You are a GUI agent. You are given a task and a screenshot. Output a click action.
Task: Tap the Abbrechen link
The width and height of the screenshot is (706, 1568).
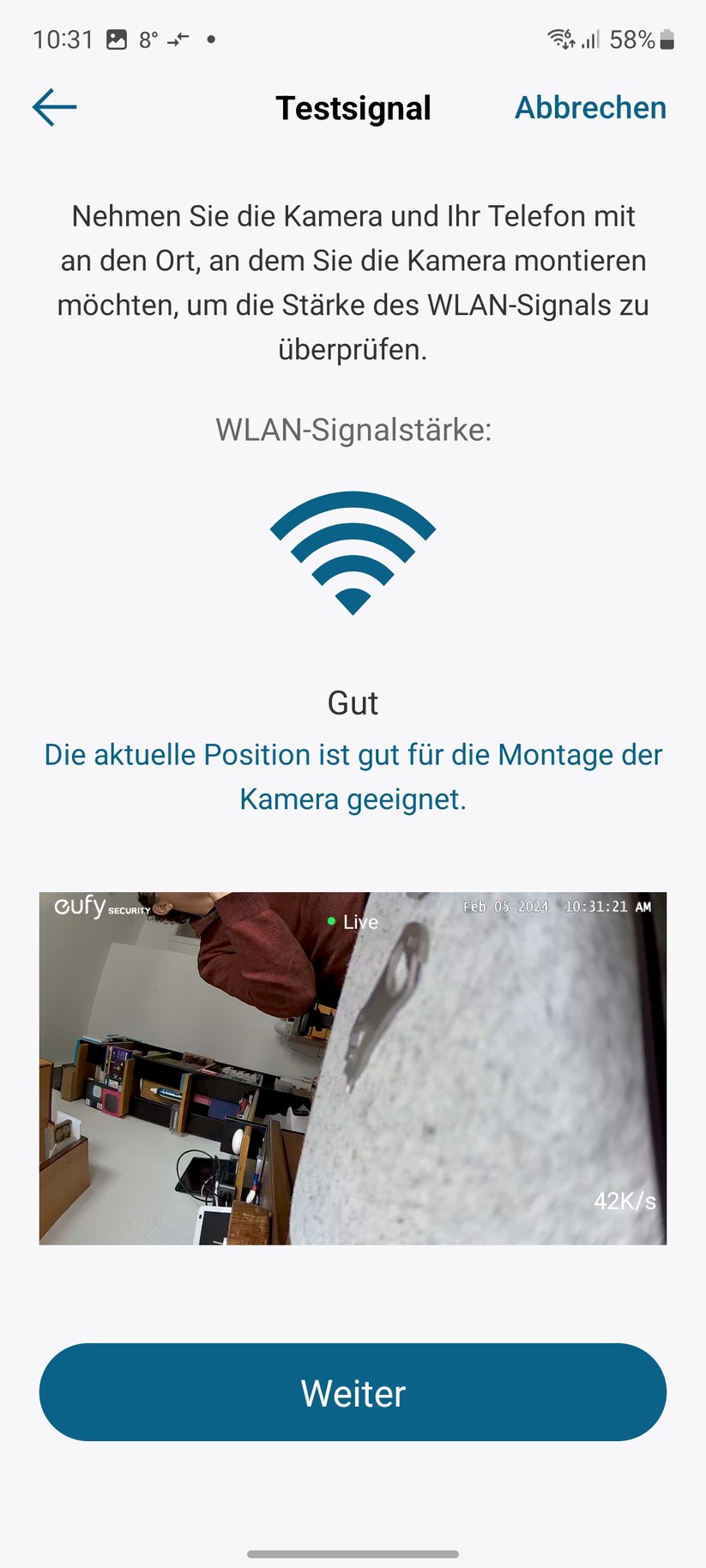click(590, 106)
